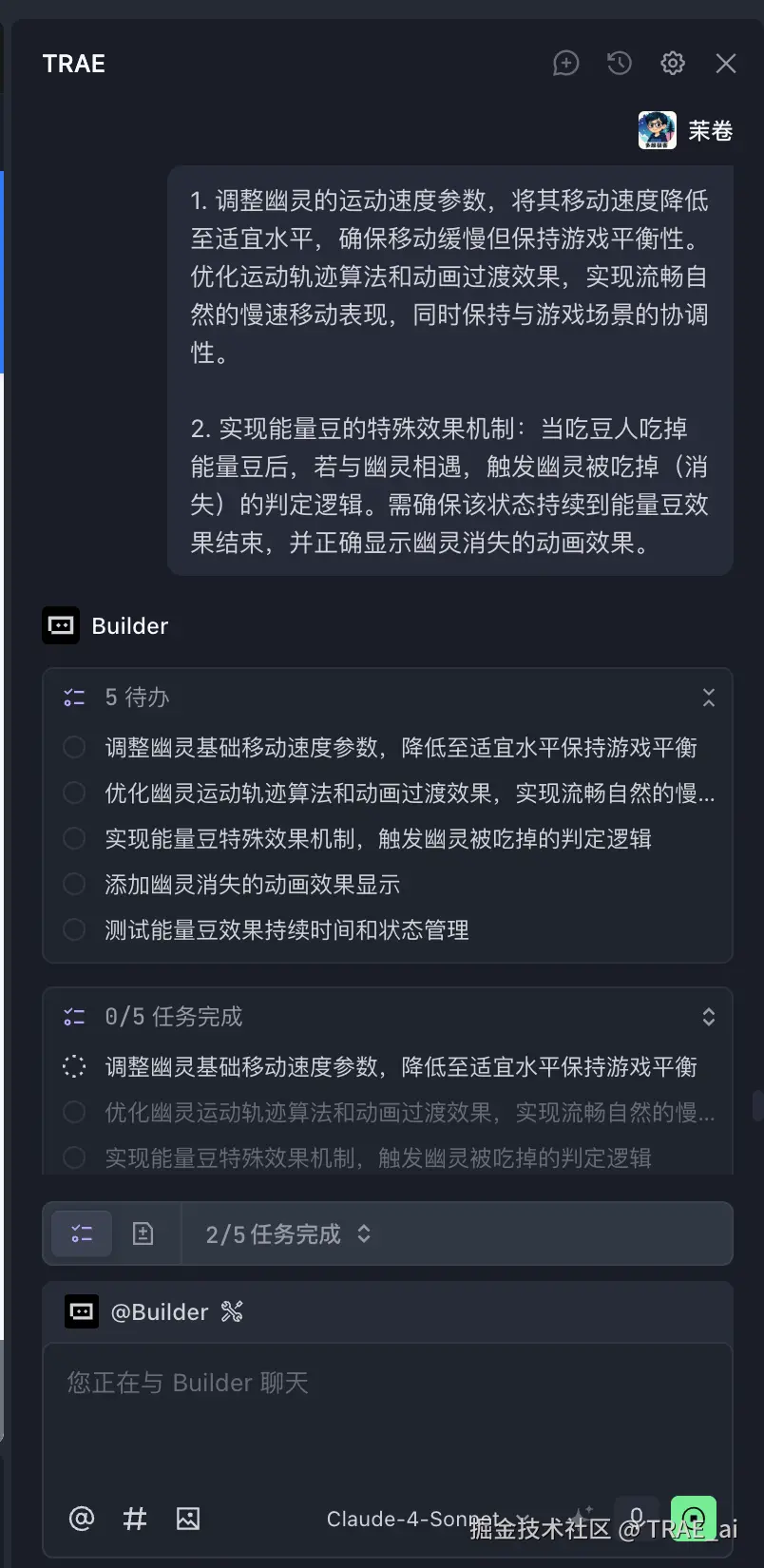Expand the 0/5 任务完成 task card
The width and height of the screenshot is (764, 1568).
(x=708, y=1017)
